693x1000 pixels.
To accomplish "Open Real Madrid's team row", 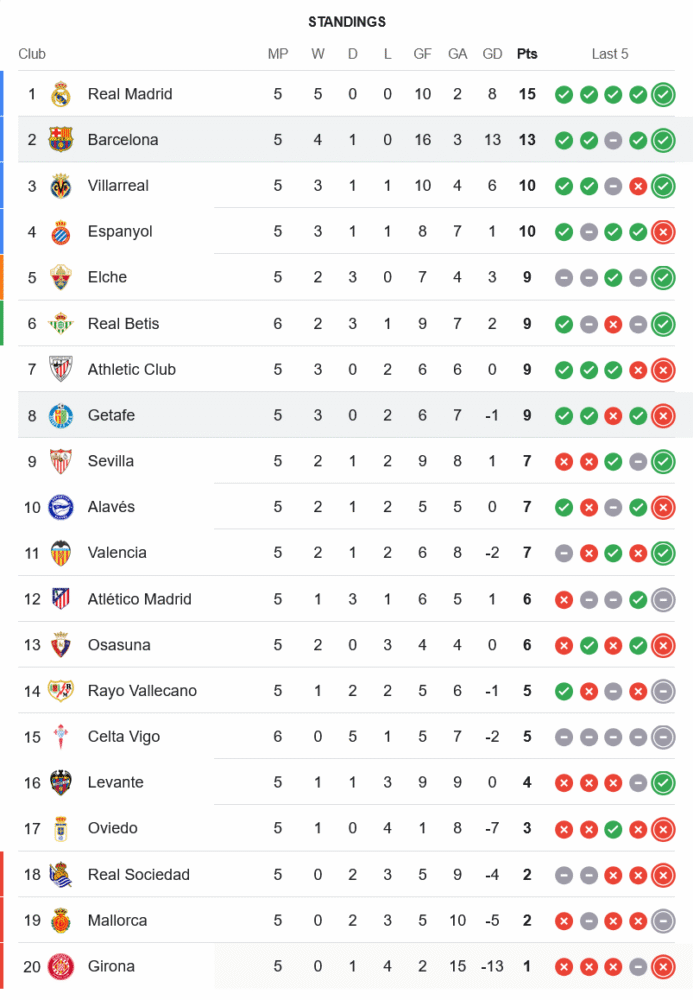I will (x=130, y=94).
